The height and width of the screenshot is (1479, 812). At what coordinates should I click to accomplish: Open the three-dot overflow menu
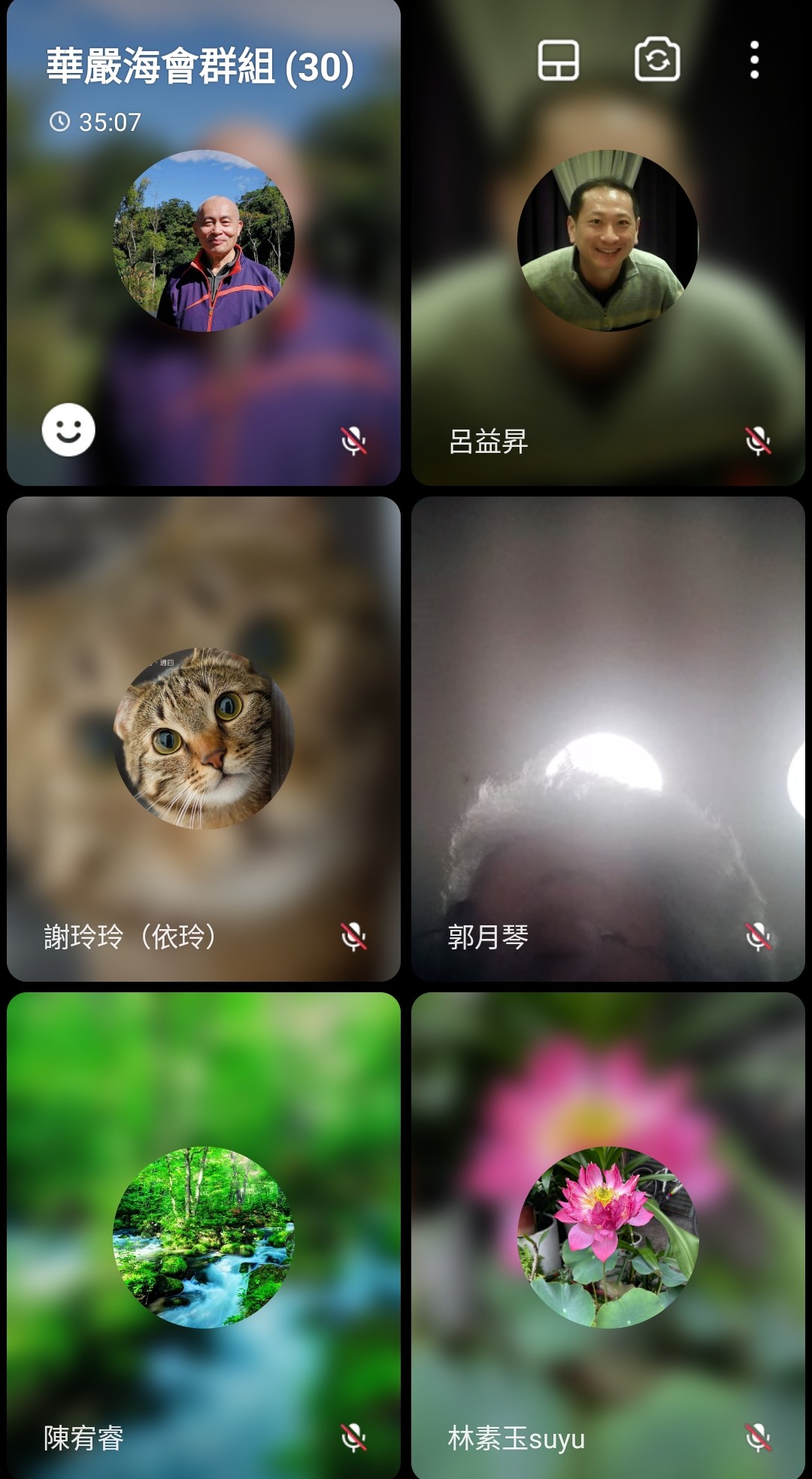coord(754,60)
